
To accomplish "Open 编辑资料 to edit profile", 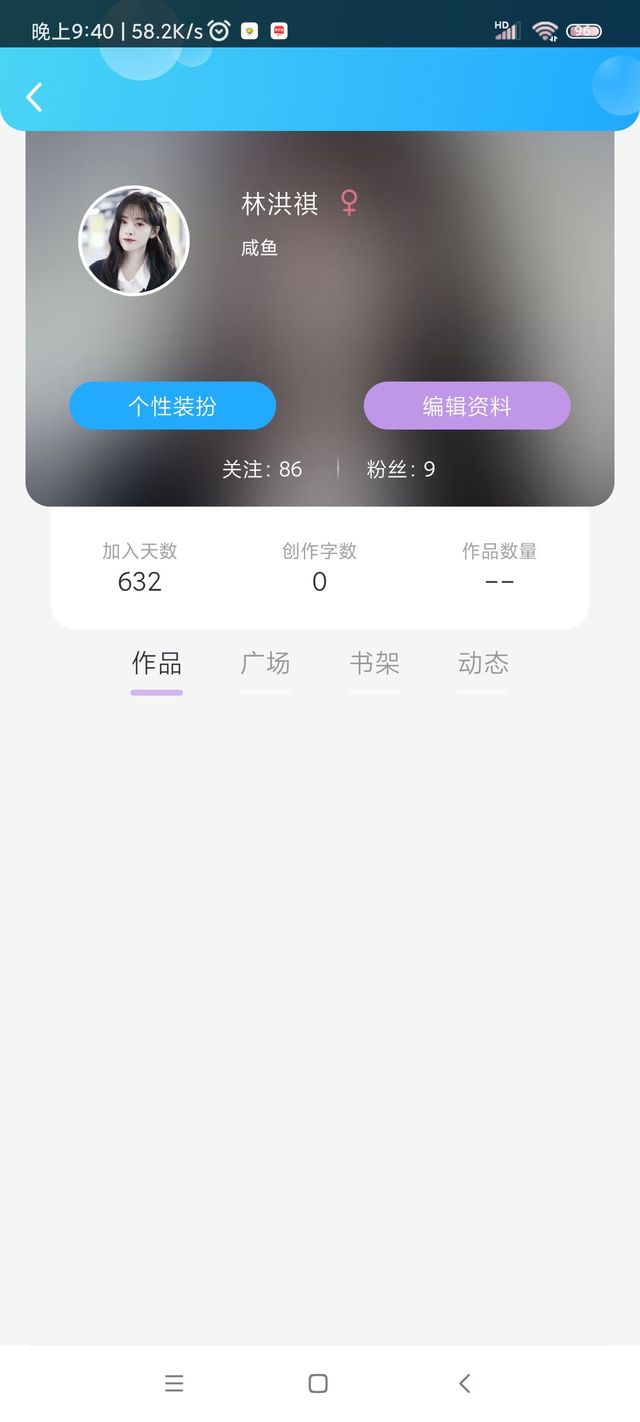I will click(467, 406).
